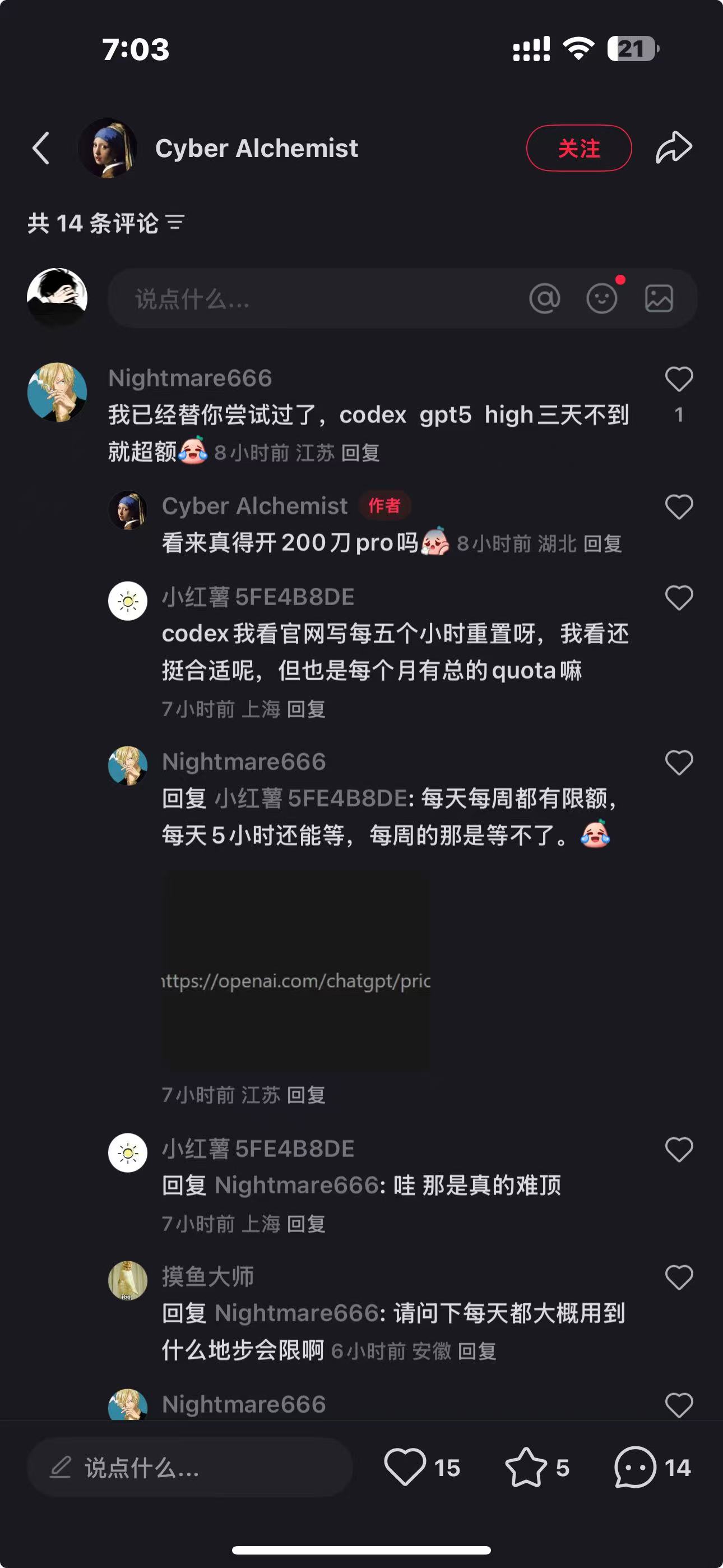Share this post via the arrow icon
The height and width of the screenshot is (1568, 723).
click(674, 148)
